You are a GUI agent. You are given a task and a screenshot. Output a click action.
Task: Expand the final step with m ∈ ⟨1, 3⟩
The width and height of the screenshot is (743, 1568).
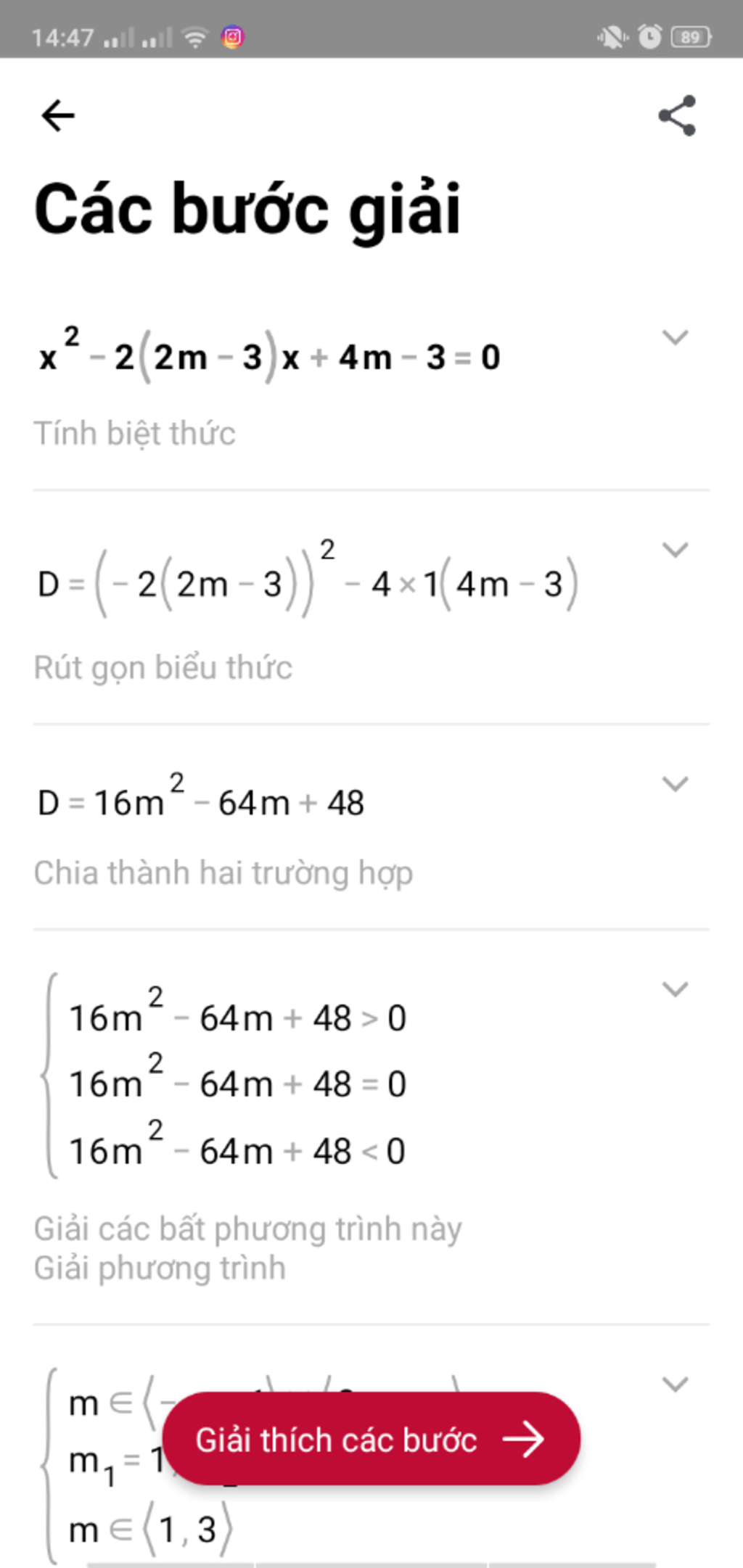(x=675, y=1384)
